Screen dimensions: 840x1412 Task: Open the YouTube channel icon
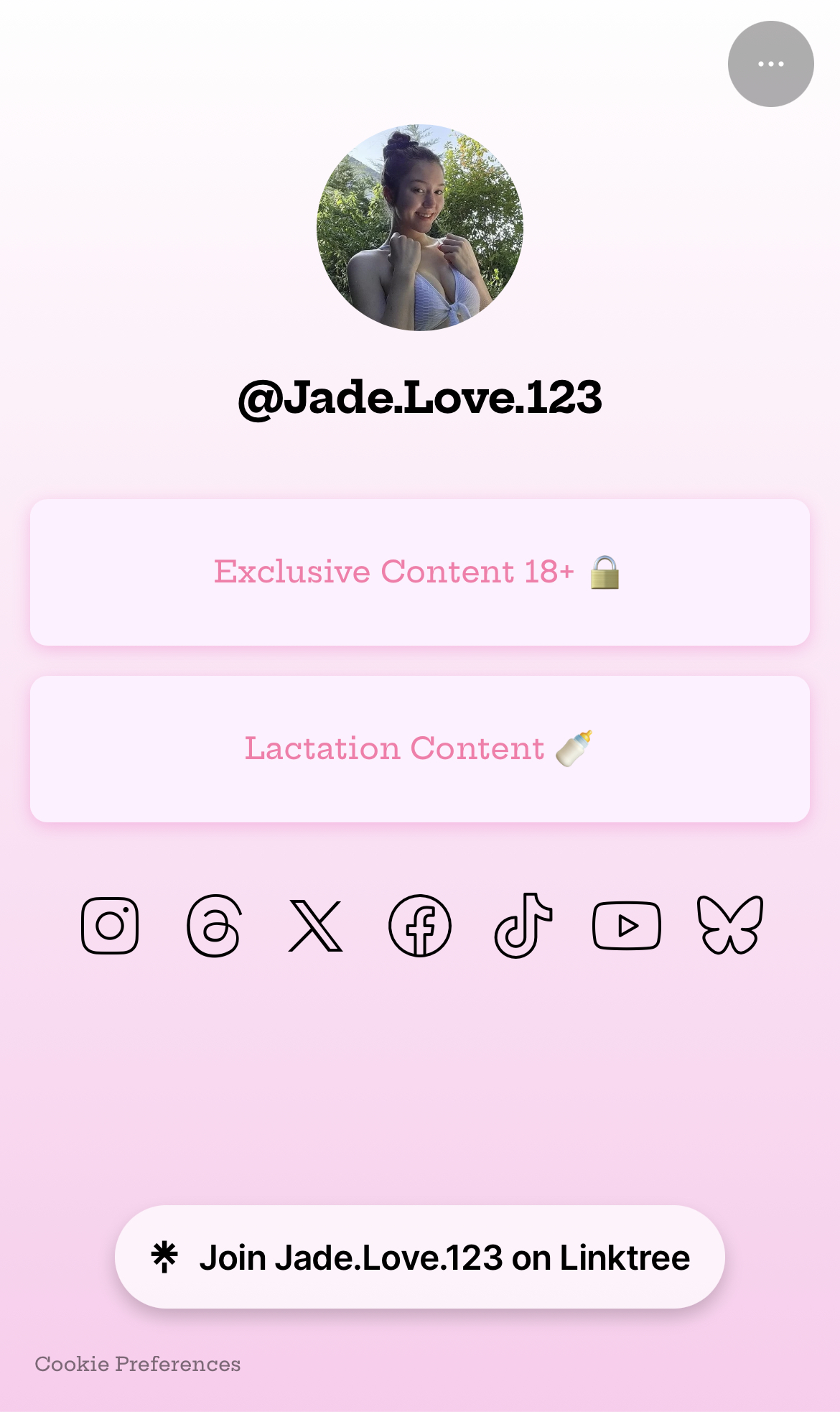tap(627, 926)
